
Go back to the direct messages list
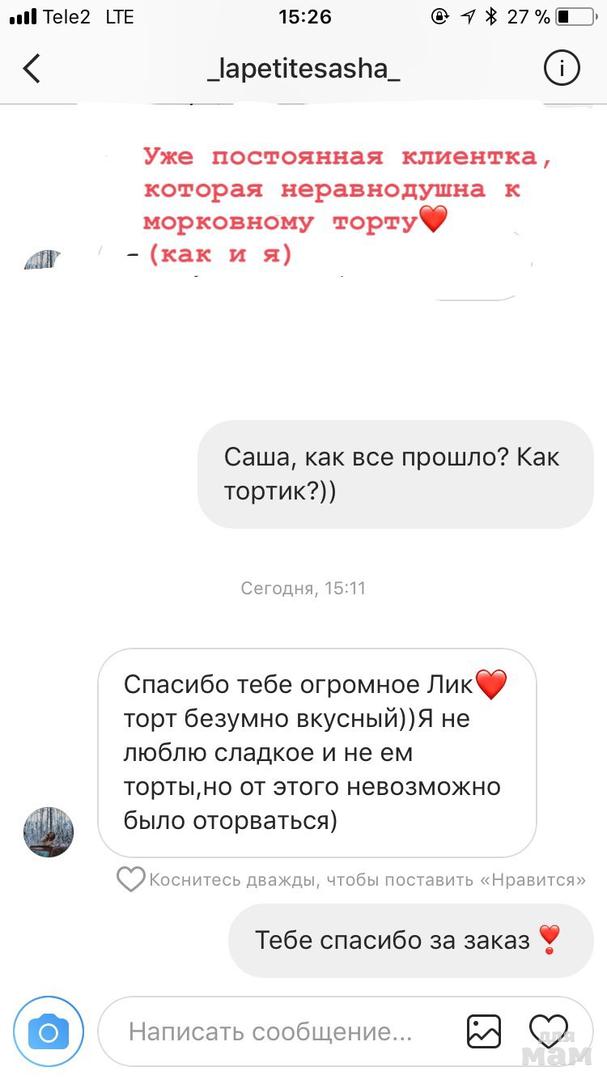pyautogui.click(x=32, y=69)
